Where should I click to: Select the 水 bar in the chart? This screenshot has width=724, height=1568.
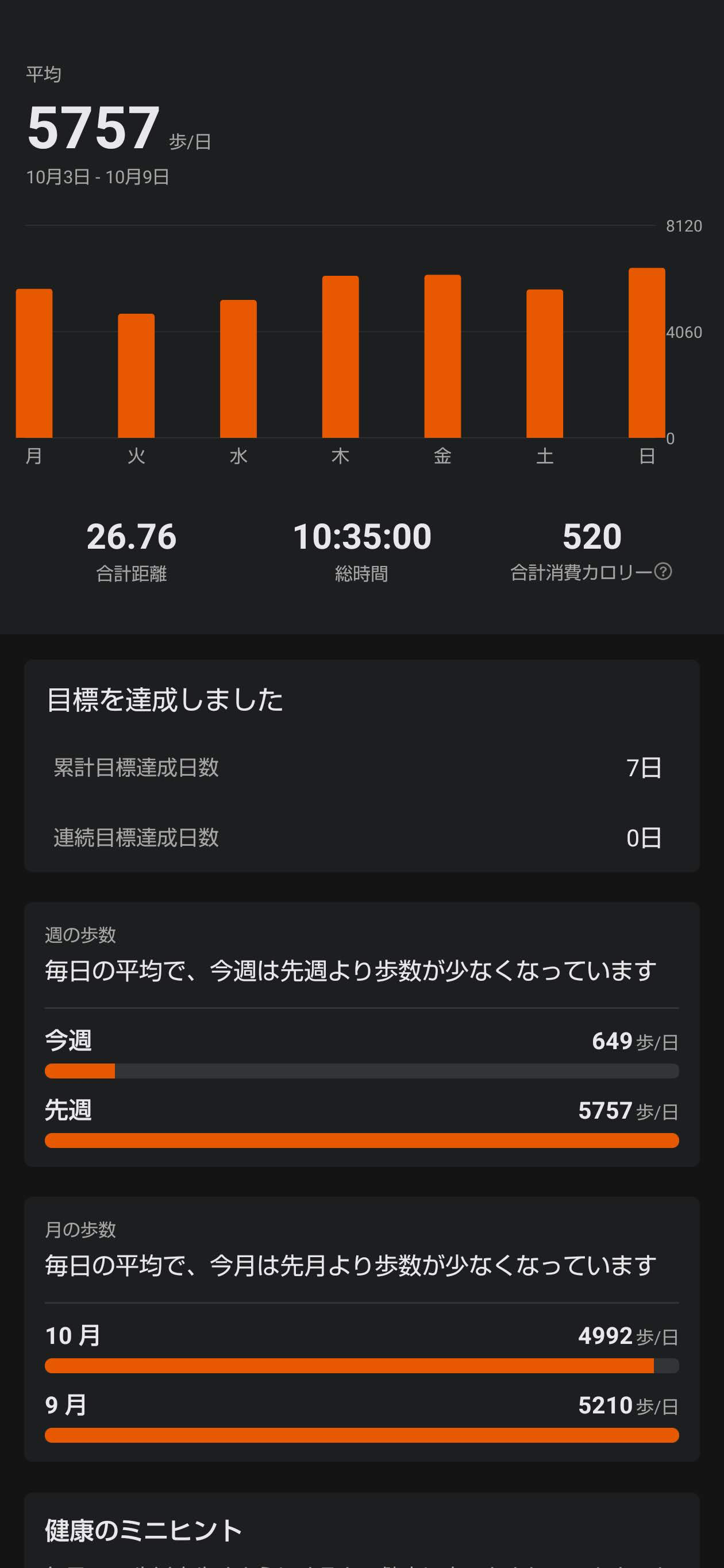pyautogui.click(x=238, y=369)
